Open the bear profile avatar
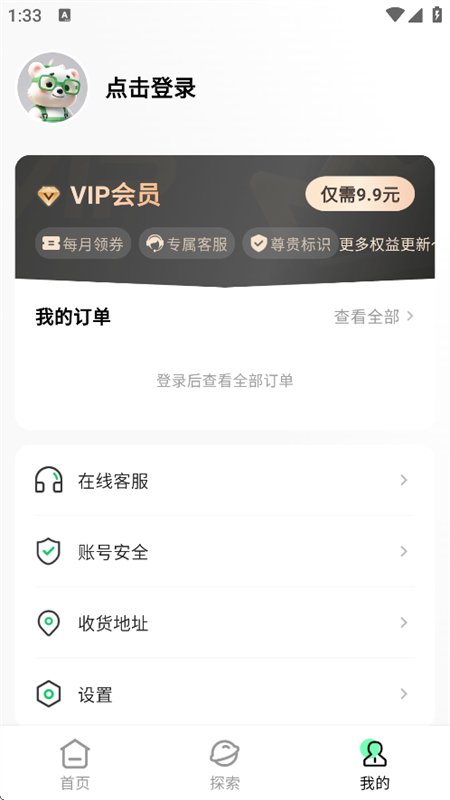The width and height of the screenshot is (450, 800). pyautogui.click(x=52, y=88)
